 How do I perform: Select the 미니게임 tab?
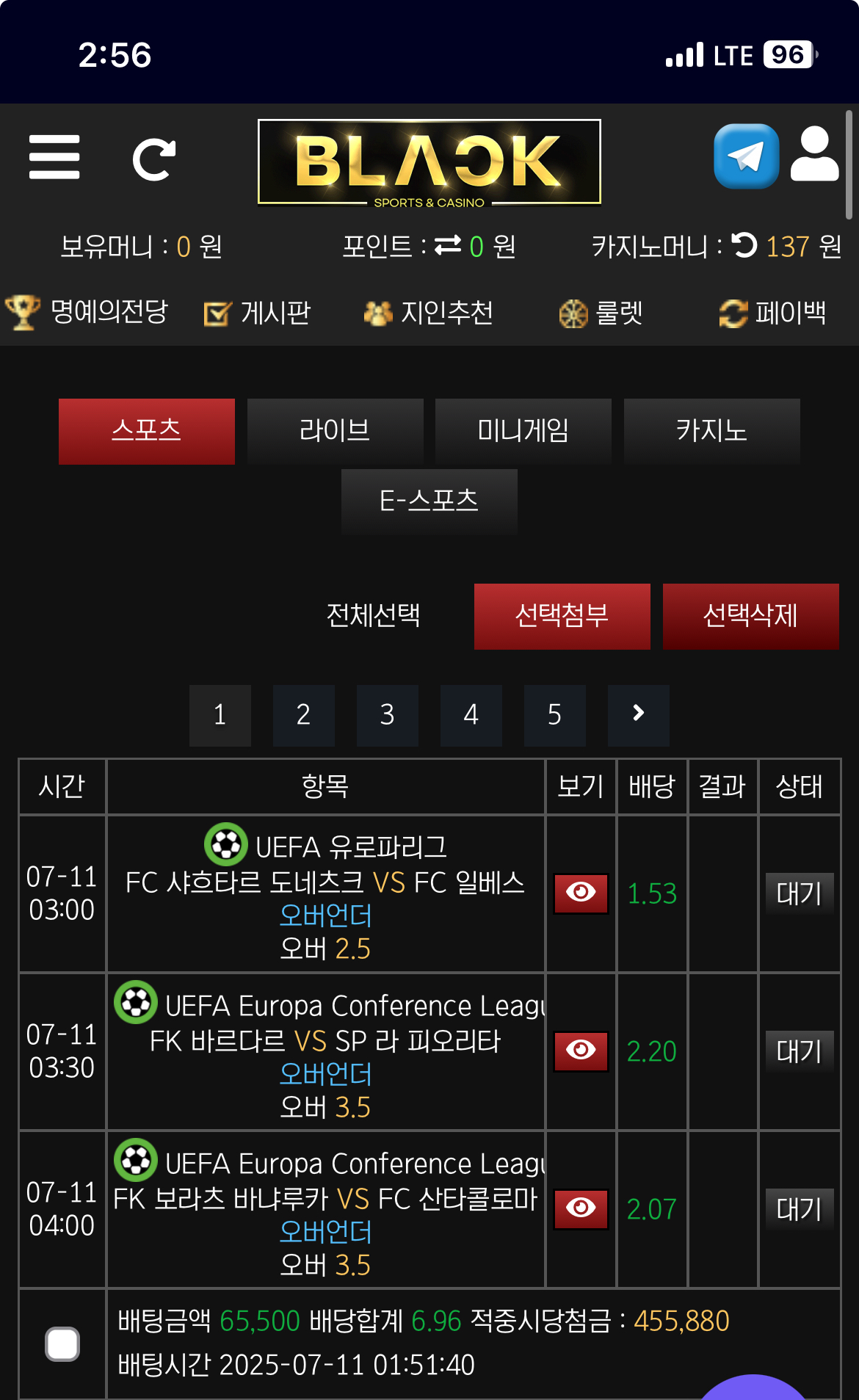click(523, 431)
